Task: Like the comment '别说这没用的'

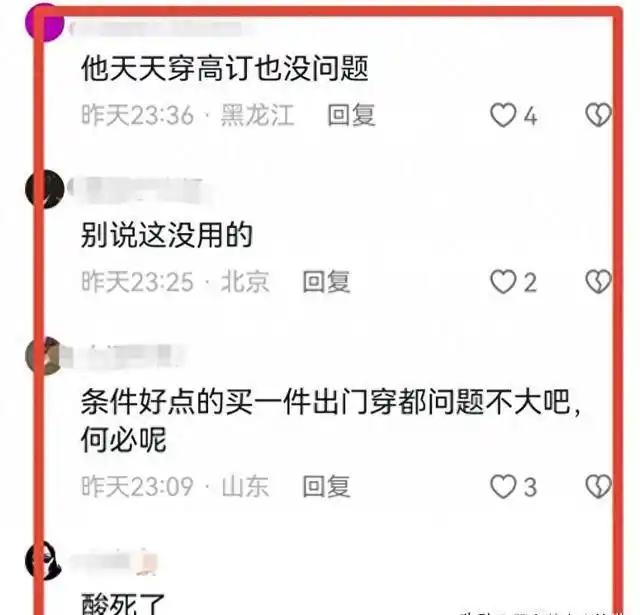Action: coord(502,283)
